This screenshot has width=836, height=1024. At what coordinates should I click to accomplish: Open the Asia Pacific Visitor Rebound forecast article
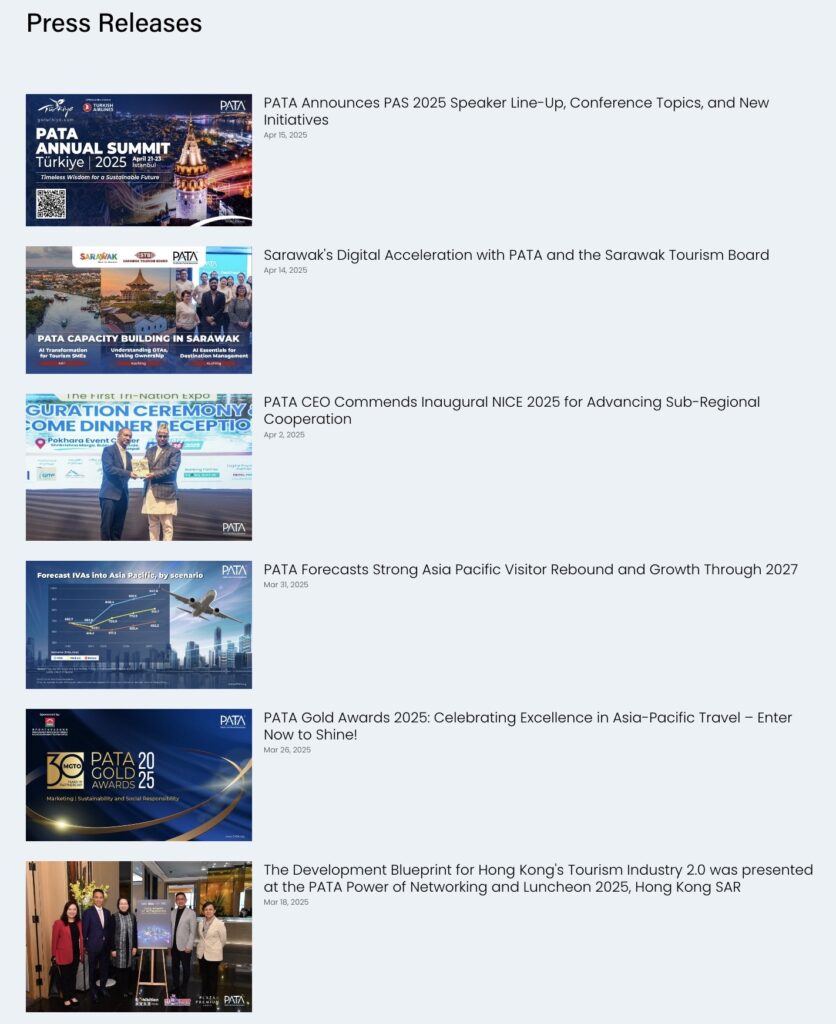click(530, 570)
